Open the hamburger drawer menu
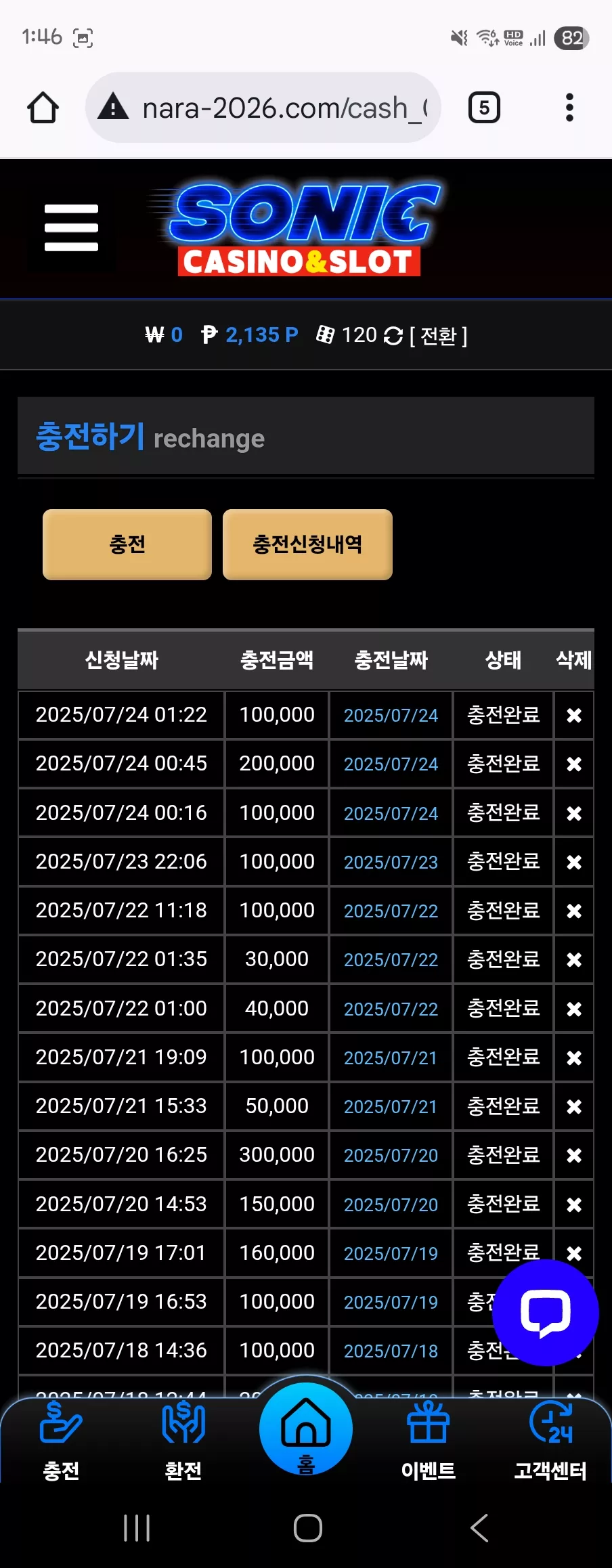 (x=71, y=227)
